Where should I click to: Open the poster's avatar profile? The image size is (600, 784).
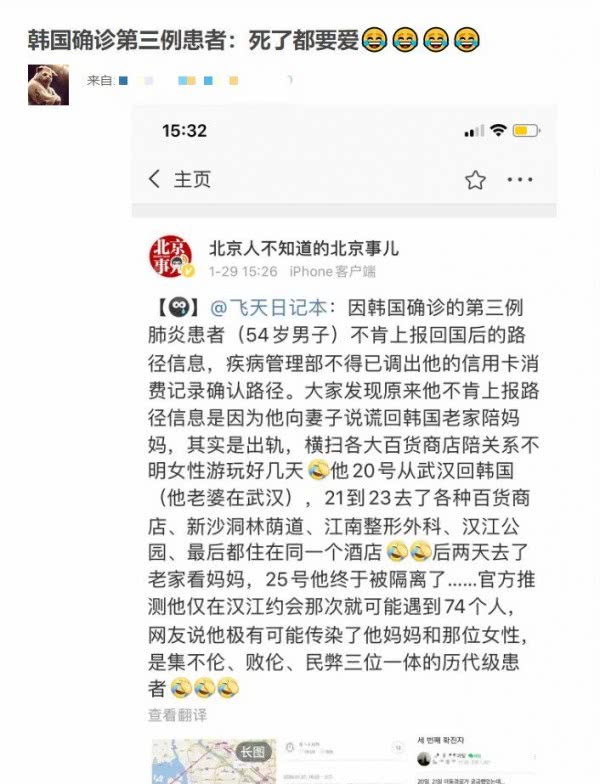(47, 84)
